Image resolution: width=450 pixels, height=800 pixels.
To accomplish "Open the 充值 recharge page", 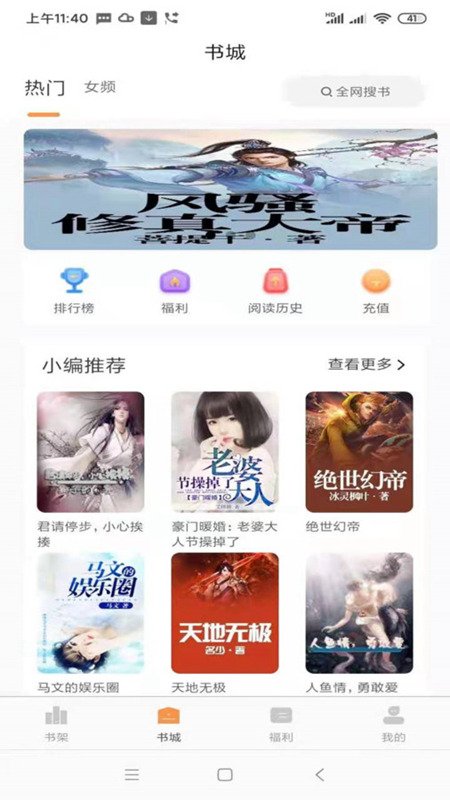I will (x=376, y=291).
